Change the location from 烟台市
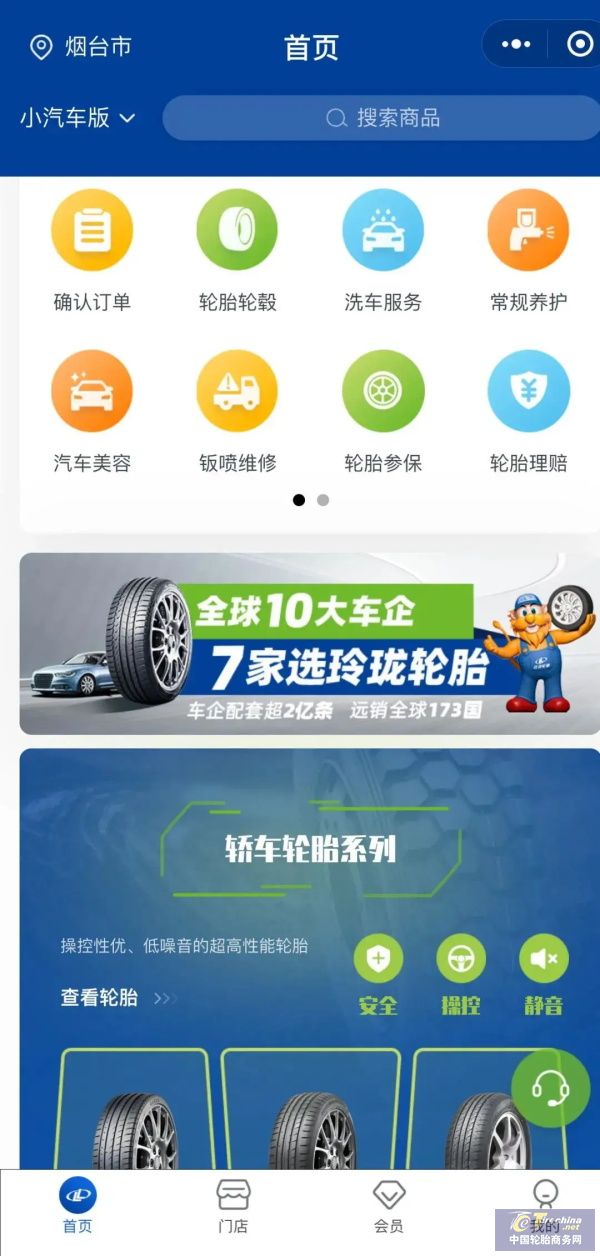Screen dimensions: 600x1256 (82, 47)
